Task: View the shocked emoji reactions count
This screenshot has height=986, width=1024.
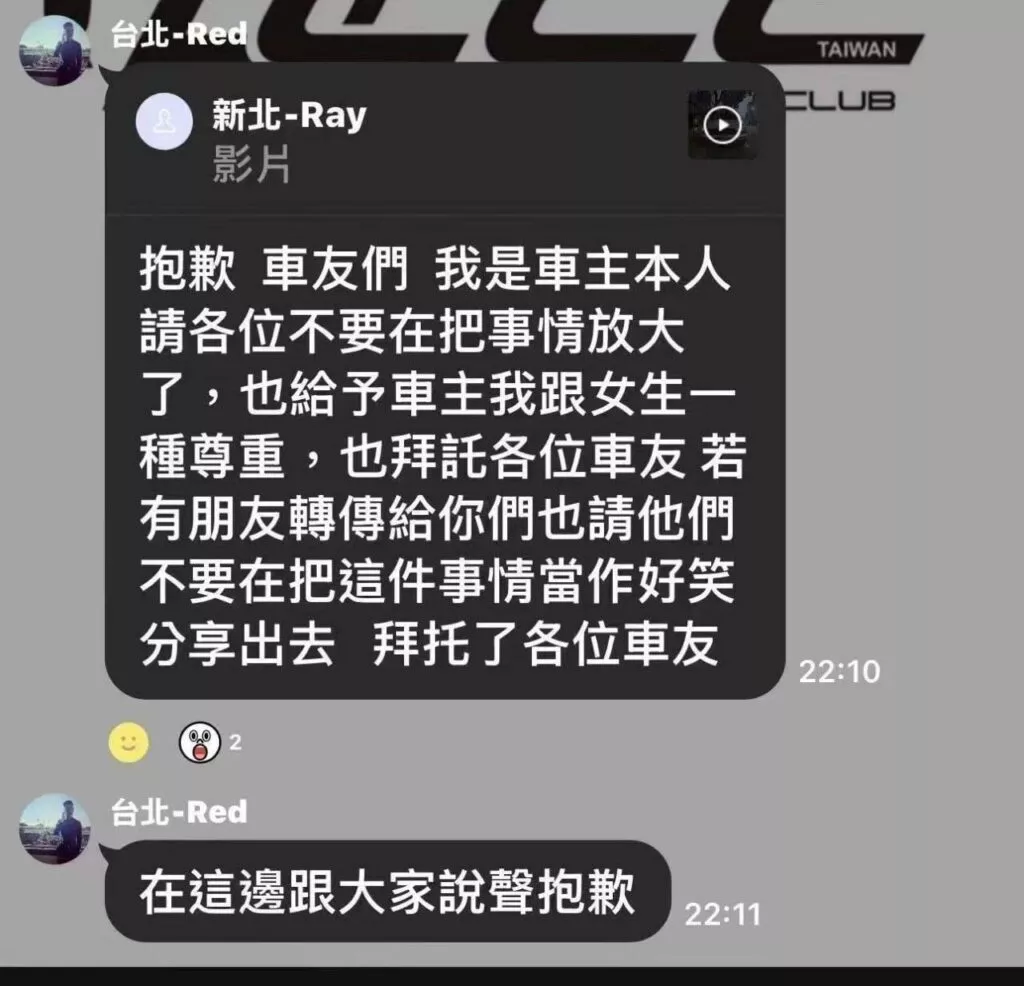Action: click(x=210, y=743)
